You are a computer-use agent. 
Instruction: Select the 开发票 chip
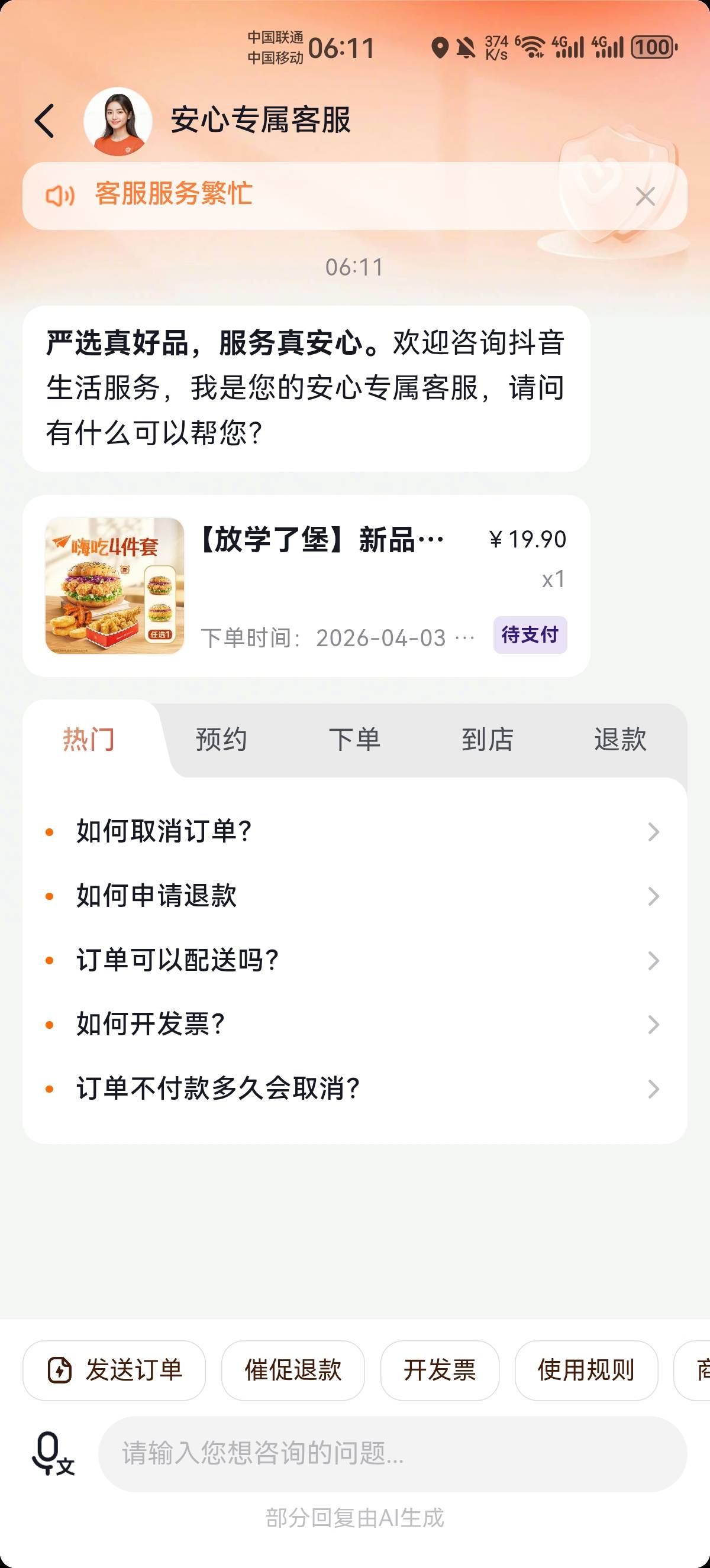(440, 1371)
